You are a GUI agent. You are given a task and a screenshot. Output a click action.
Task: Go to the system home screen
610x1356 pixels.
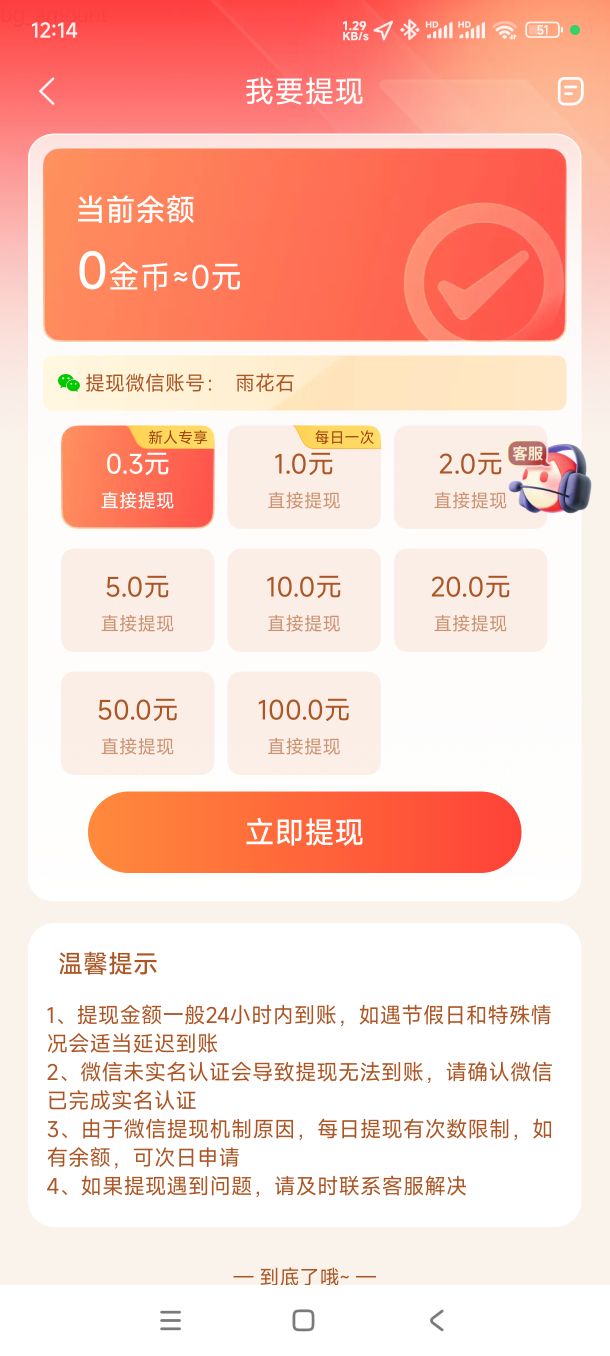[x=304, y=1320]
